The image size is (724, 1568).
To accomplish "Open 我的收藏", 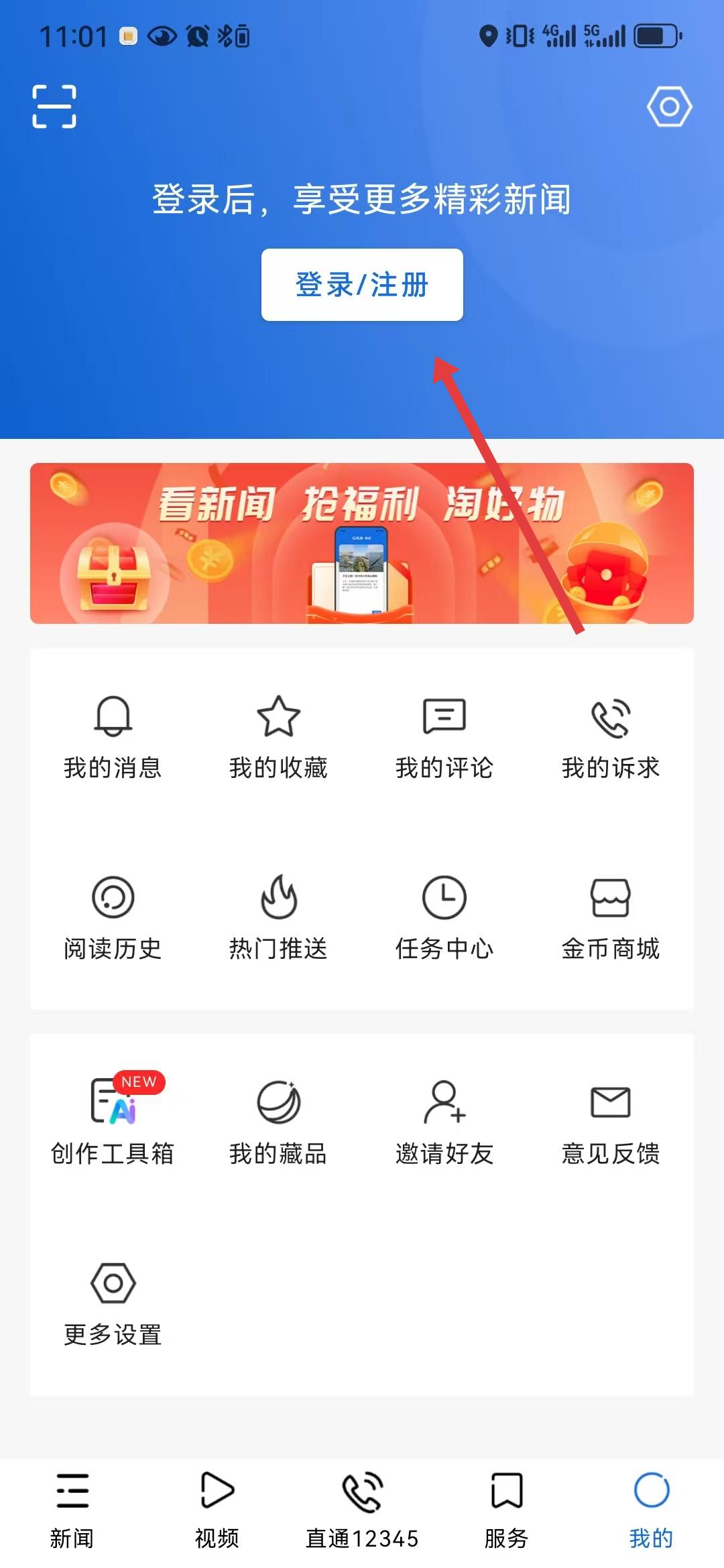I will tap(278, 737).
